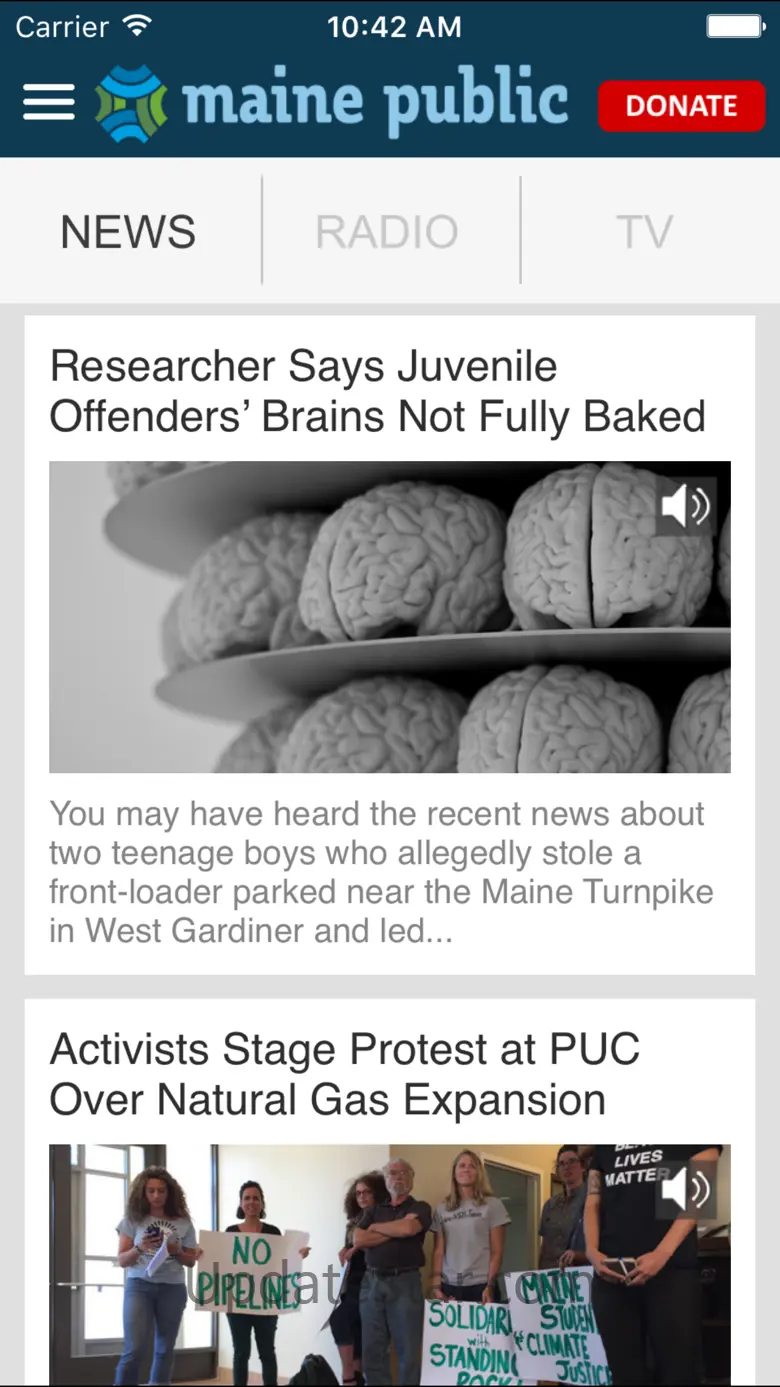Play audio for the brains story
This screenshot has height=1387, width=780.
(x=685, y=507)
